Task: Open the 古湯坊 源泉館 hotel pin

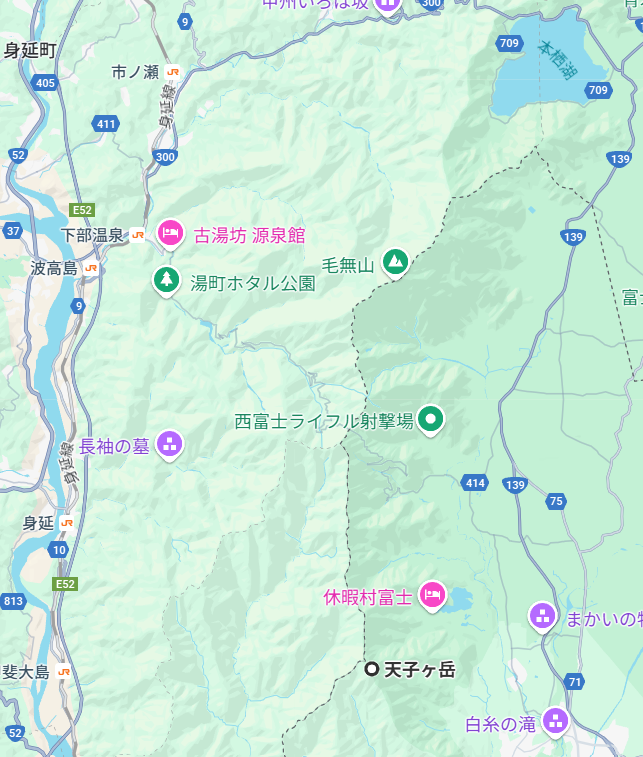Action: point(169,234)
